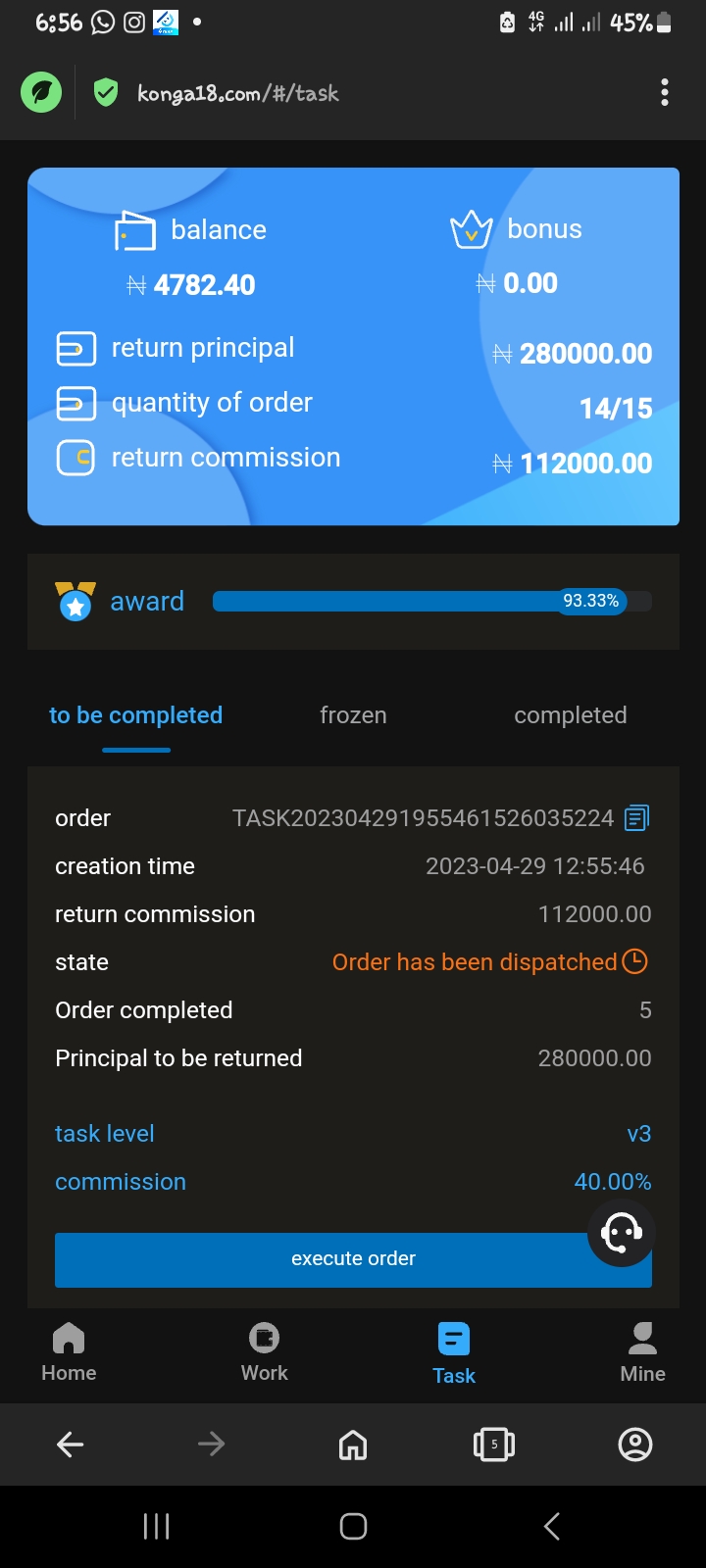Image resolution: width=706 pixels, height=1568 pixels.
Task: Go back in the browser toolbar
Action: pos(71,1444)
